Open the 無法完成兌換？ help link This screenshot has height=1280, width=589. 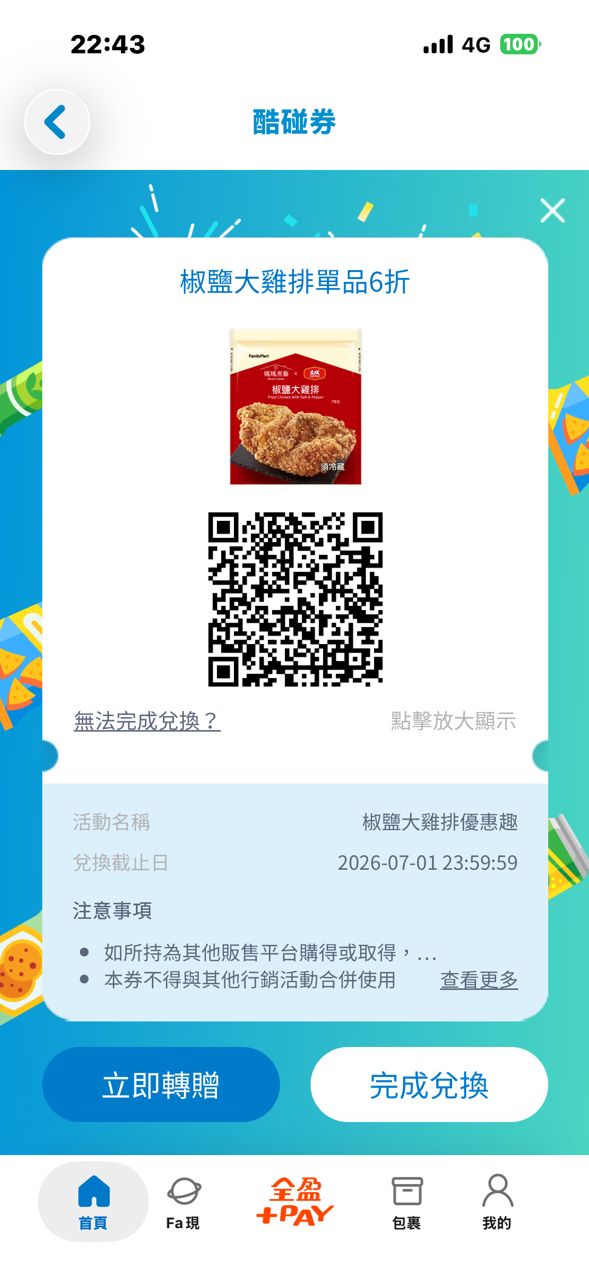pos(147,721)
